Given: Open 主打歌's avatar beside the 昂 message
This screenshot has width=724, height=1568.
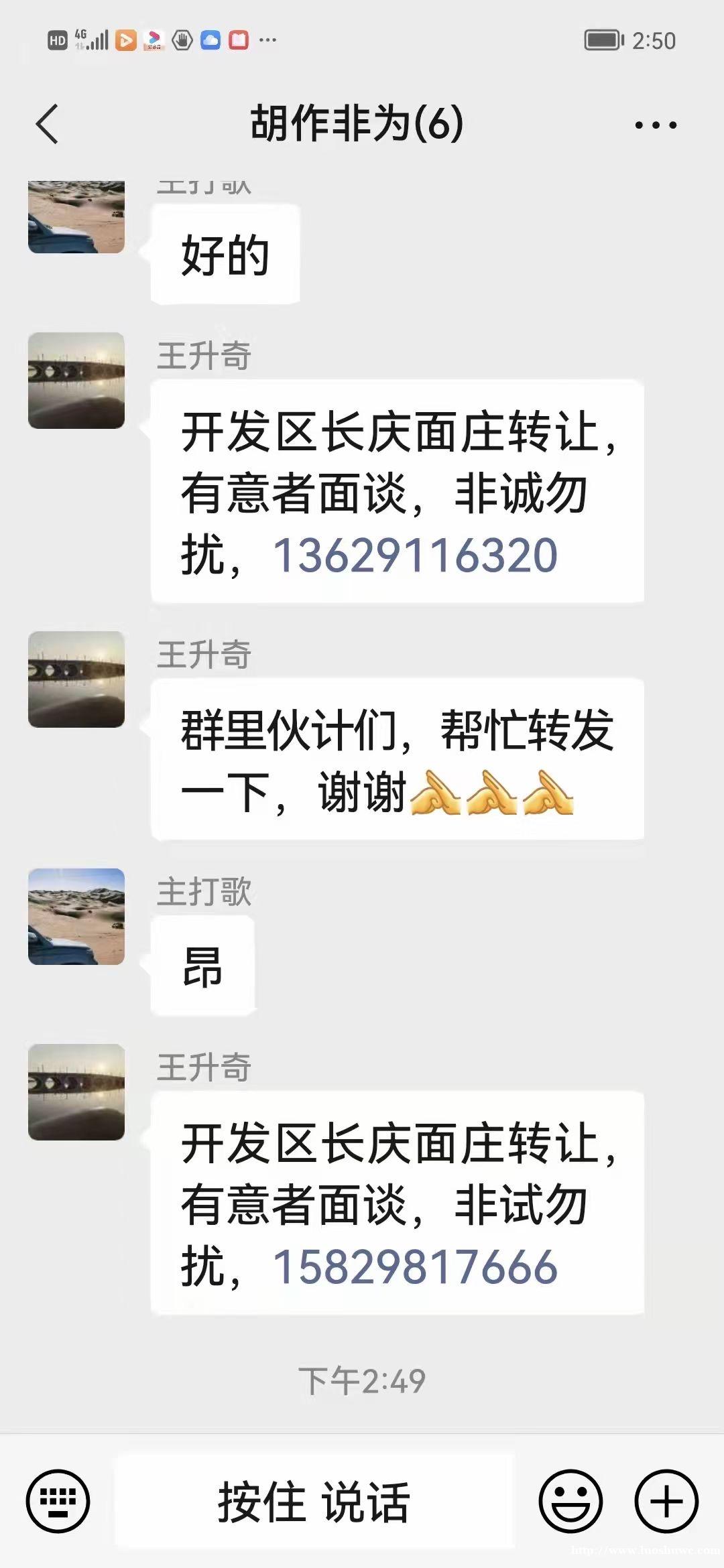Looking at the screenshot, I should pyautogui.click(x=76, y=917).
